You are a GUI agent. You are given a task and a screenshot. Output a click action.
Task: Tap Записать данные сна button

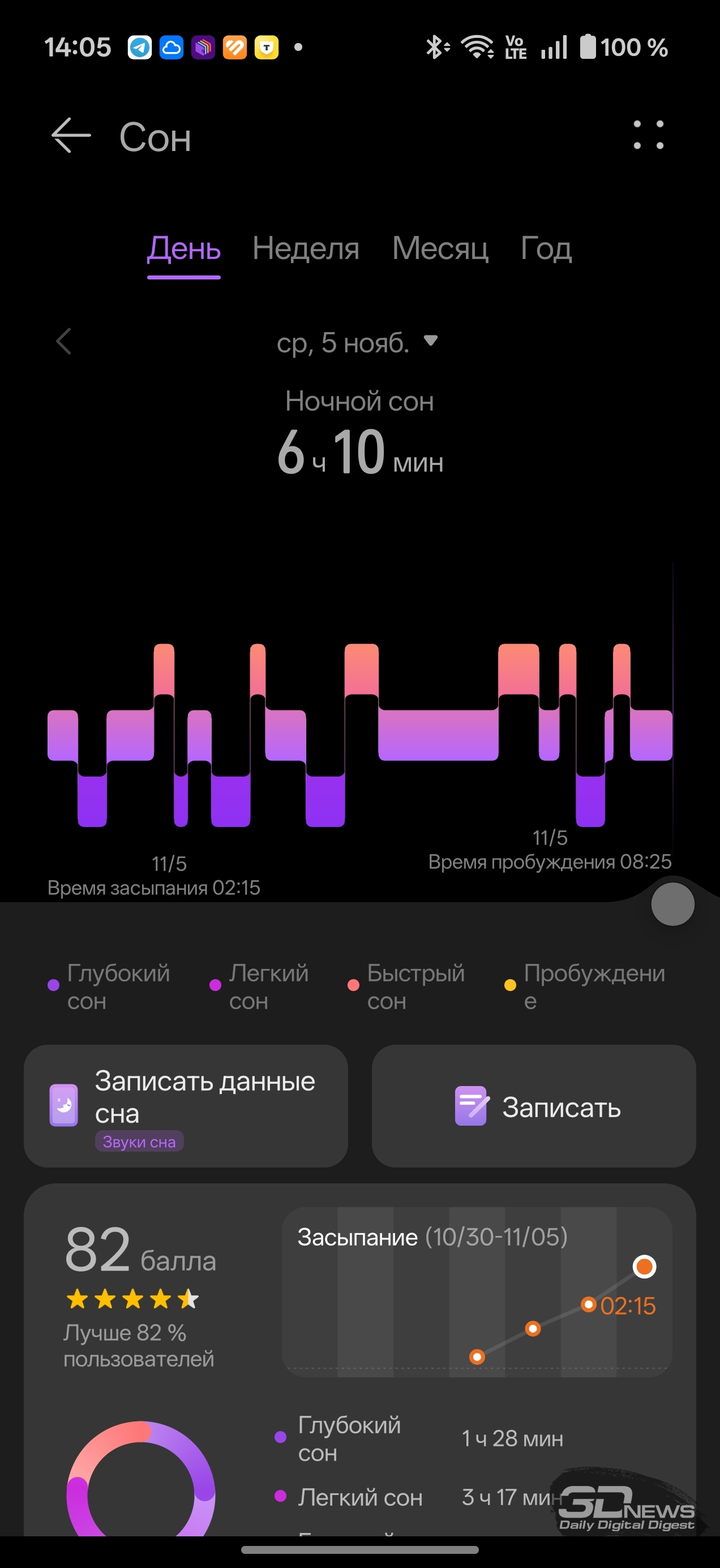[x=186, y=1106]
